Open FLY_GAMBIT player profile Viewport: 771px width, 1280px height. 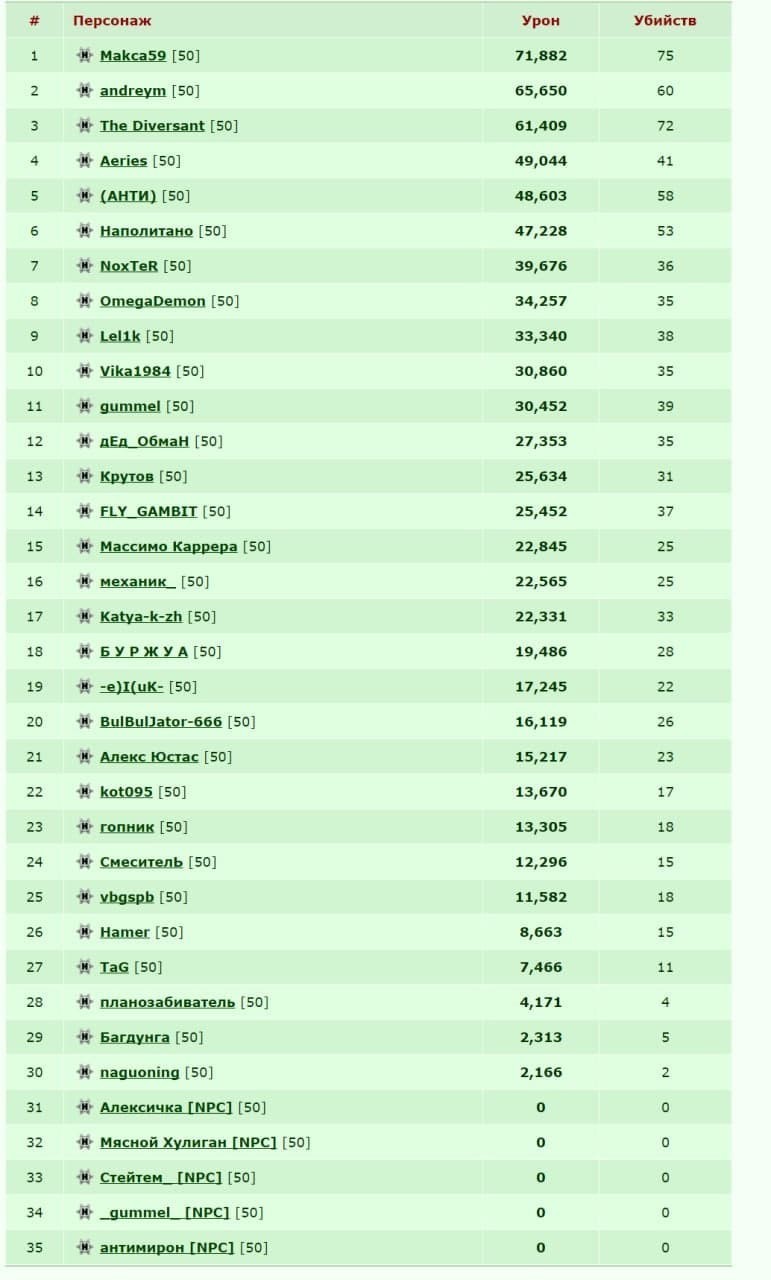pos(148,511)
